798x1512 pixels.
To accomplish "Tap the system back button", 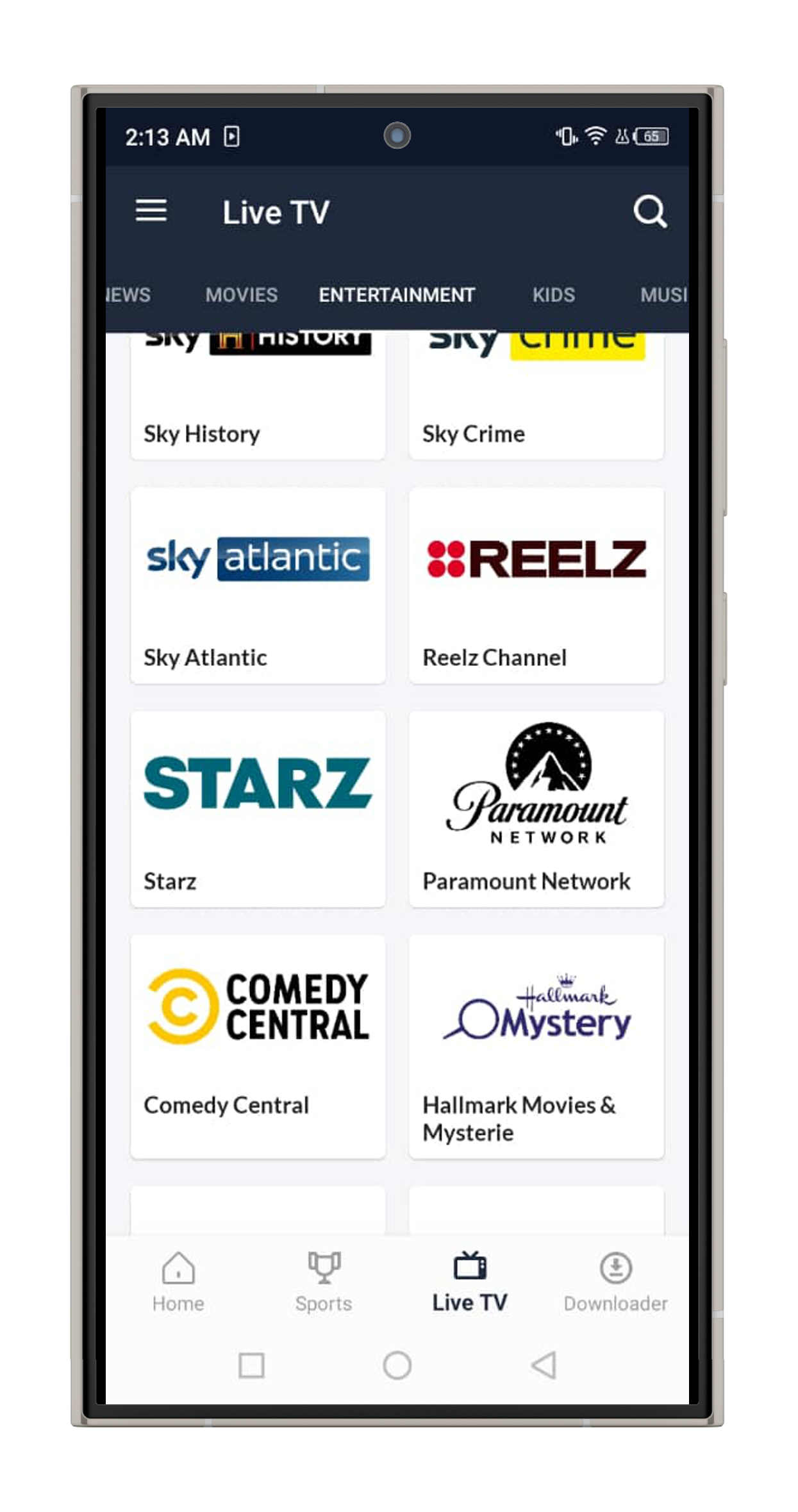I will click(544, 1365).
